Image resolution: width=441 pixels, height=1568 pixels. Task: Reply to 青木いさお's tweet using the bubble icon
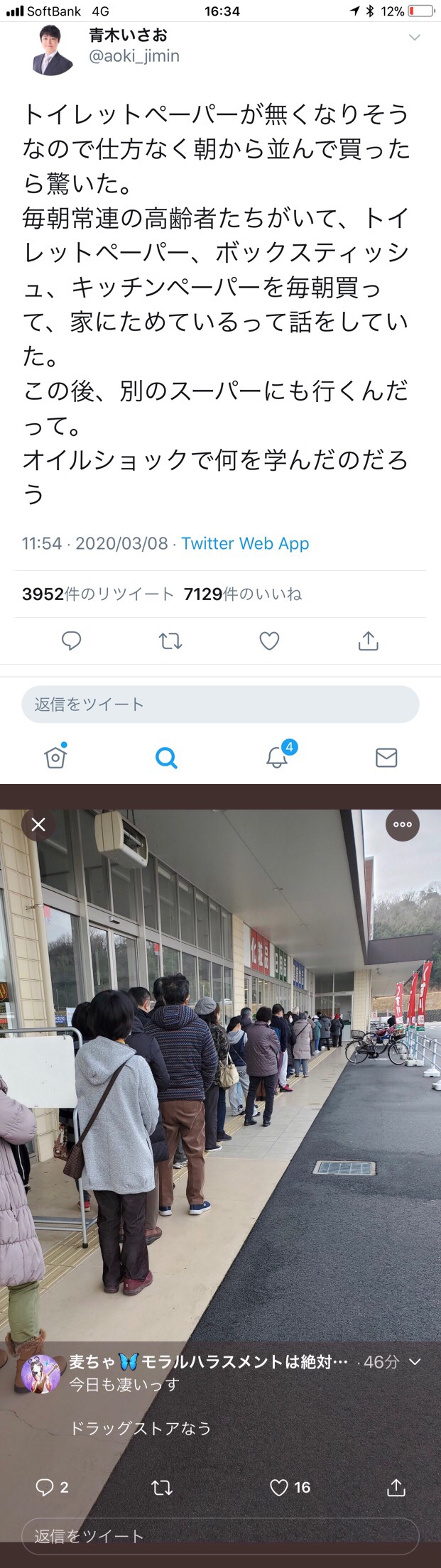point(71,641)
